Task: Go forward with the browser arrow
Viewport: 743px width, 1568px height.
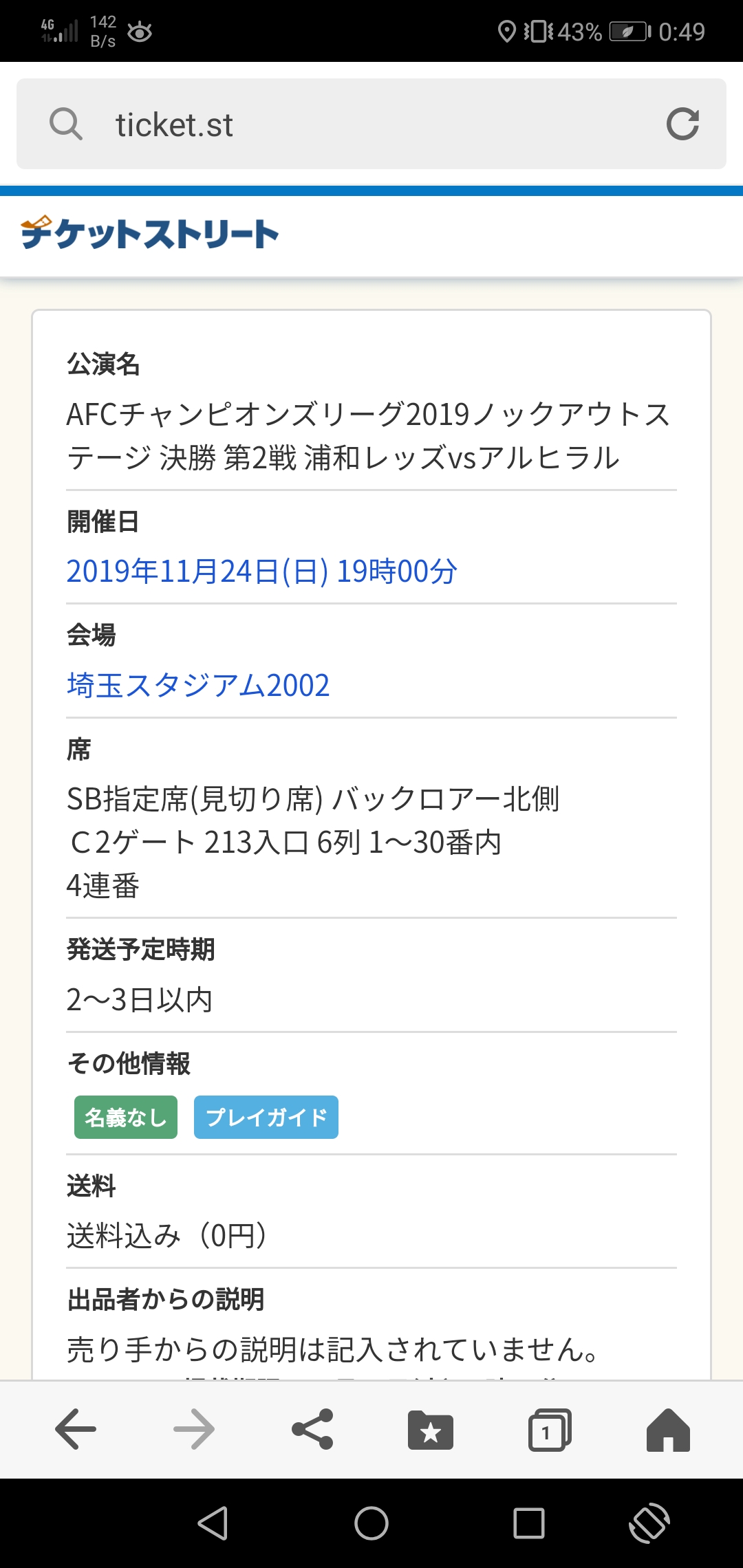Action: [x=194, y=1429]
